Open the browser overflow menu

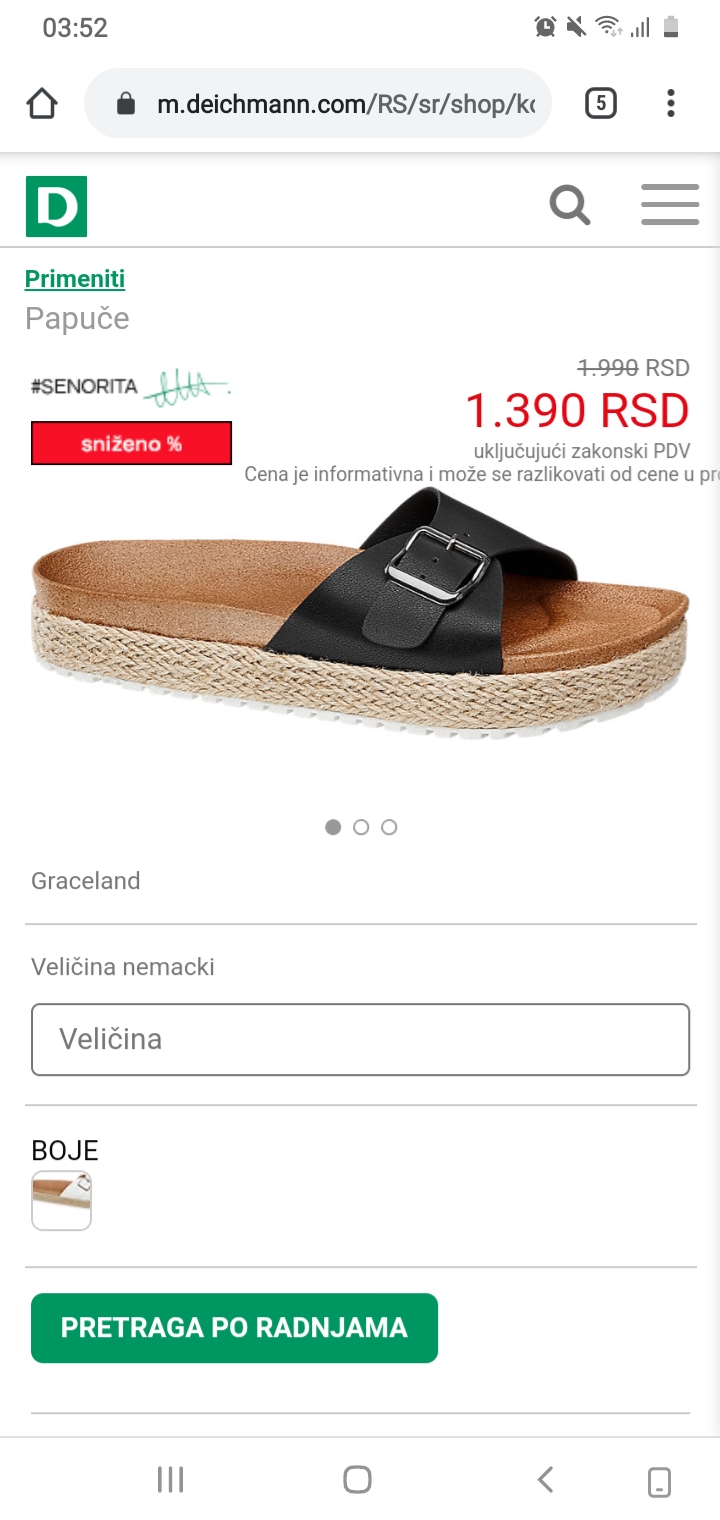click(x=670, y=103)
